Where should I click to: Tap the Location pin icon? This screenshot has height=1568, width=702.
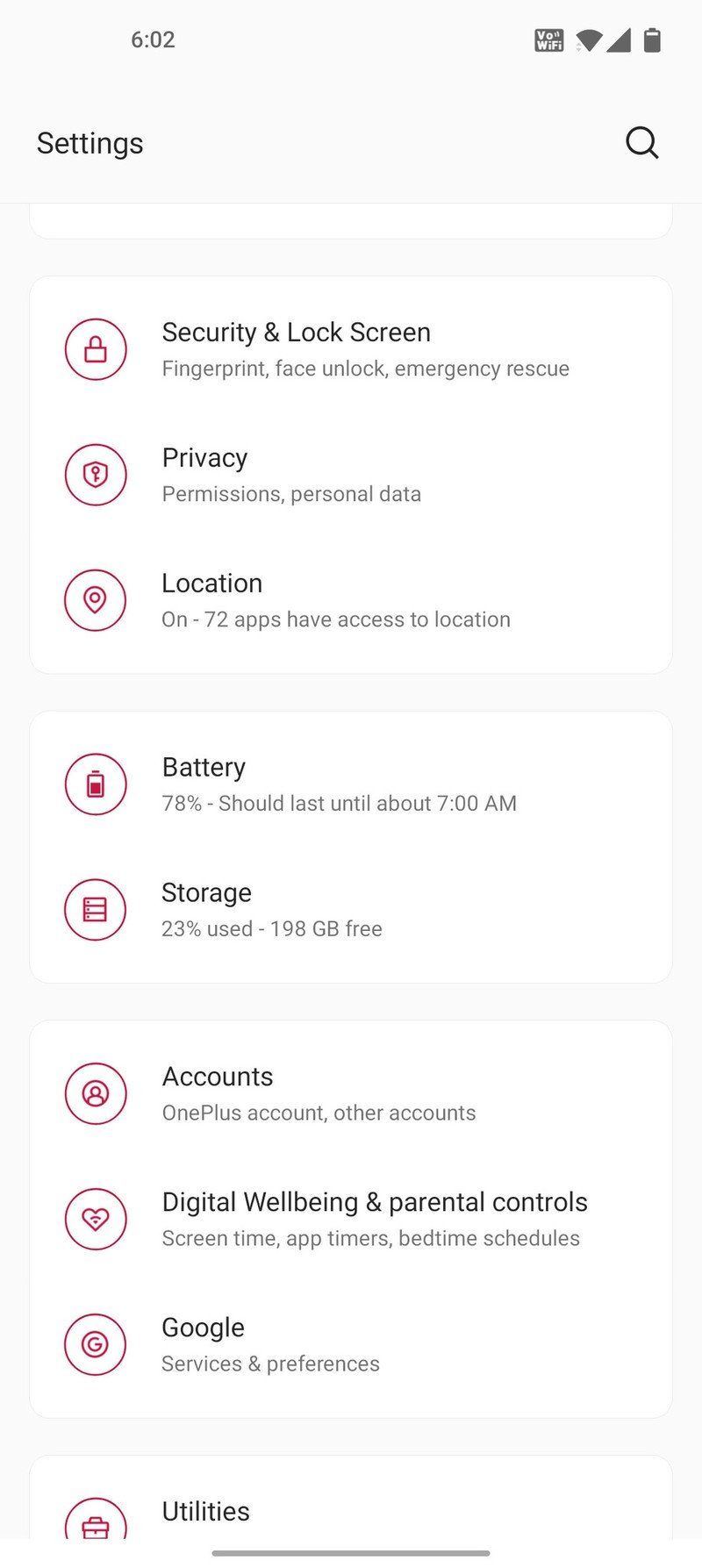click(96, 600)
